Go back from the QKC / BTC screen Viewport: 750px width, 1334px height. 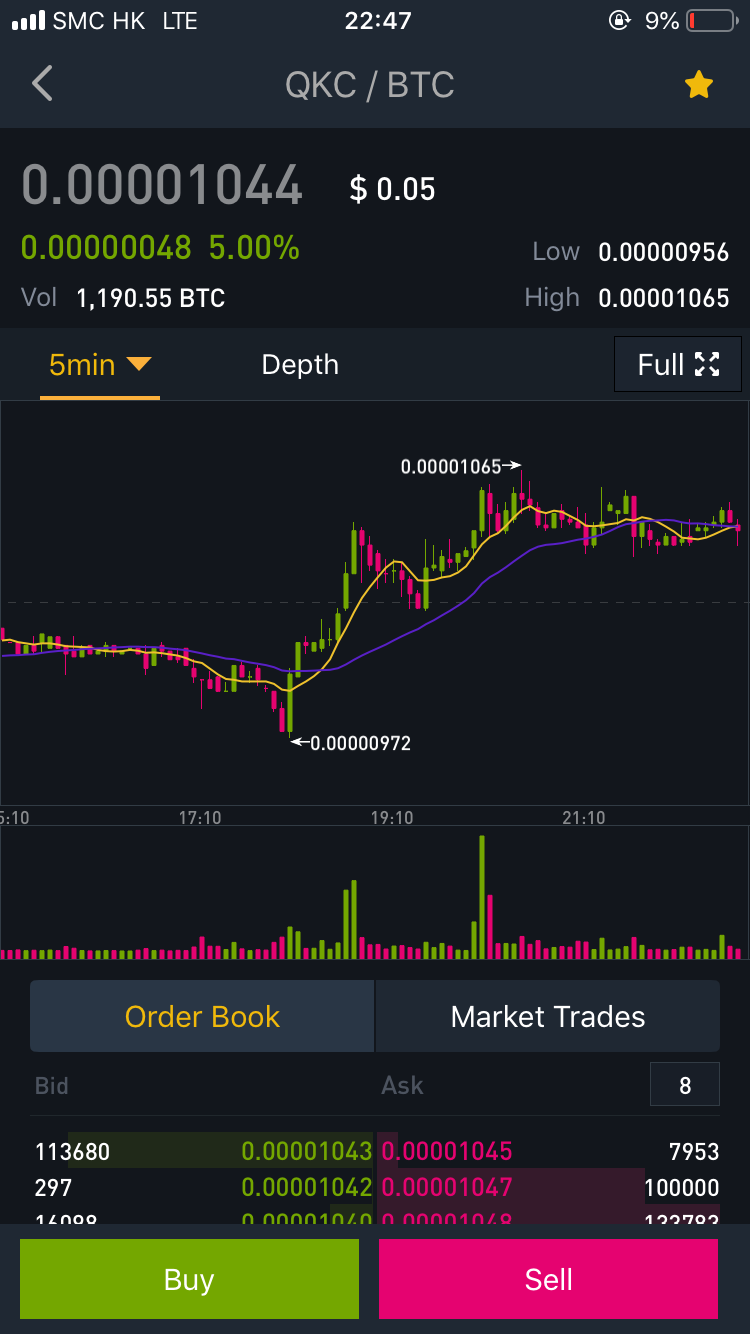pos(42,85)
